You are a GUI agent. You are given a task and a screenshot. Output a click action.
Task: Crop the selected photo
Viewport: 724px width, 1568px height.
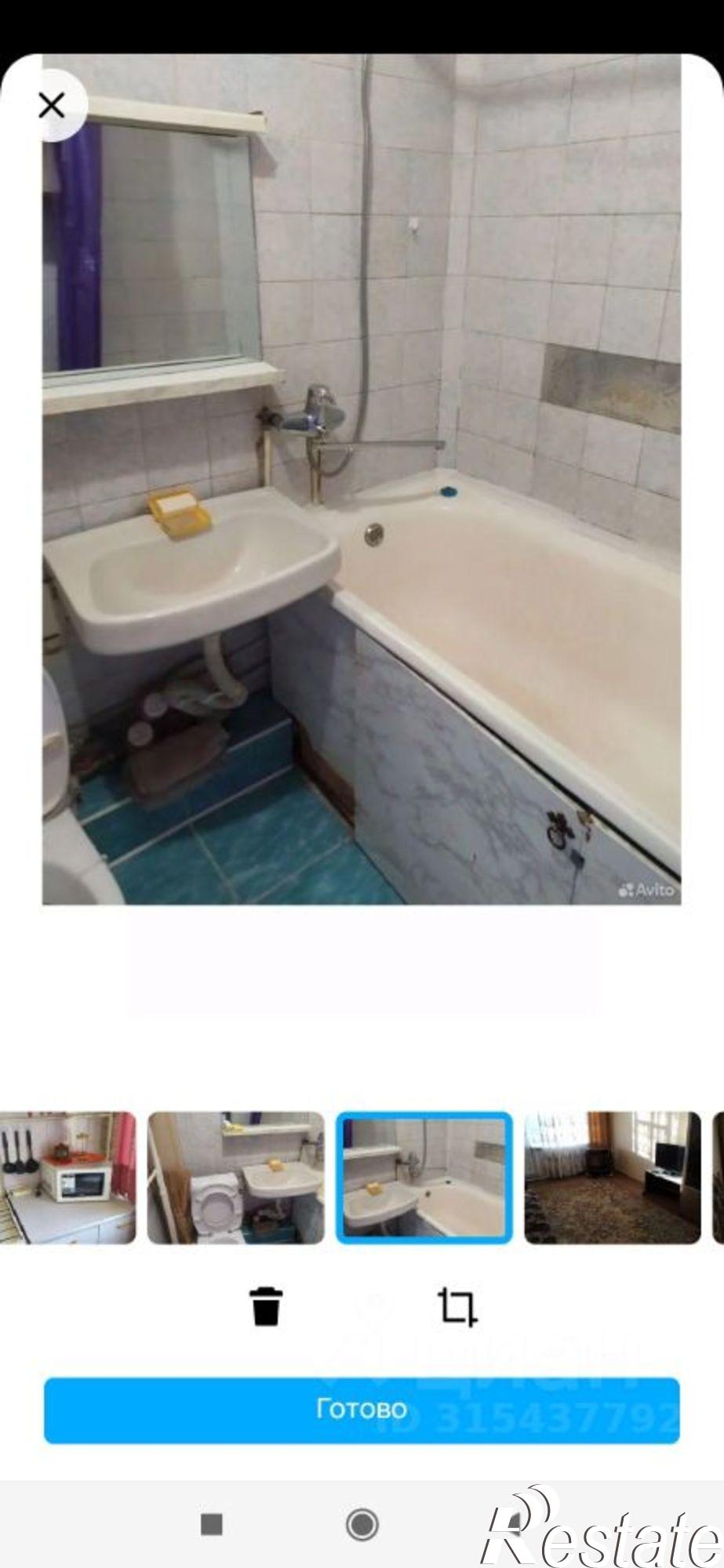(457, 1306)
